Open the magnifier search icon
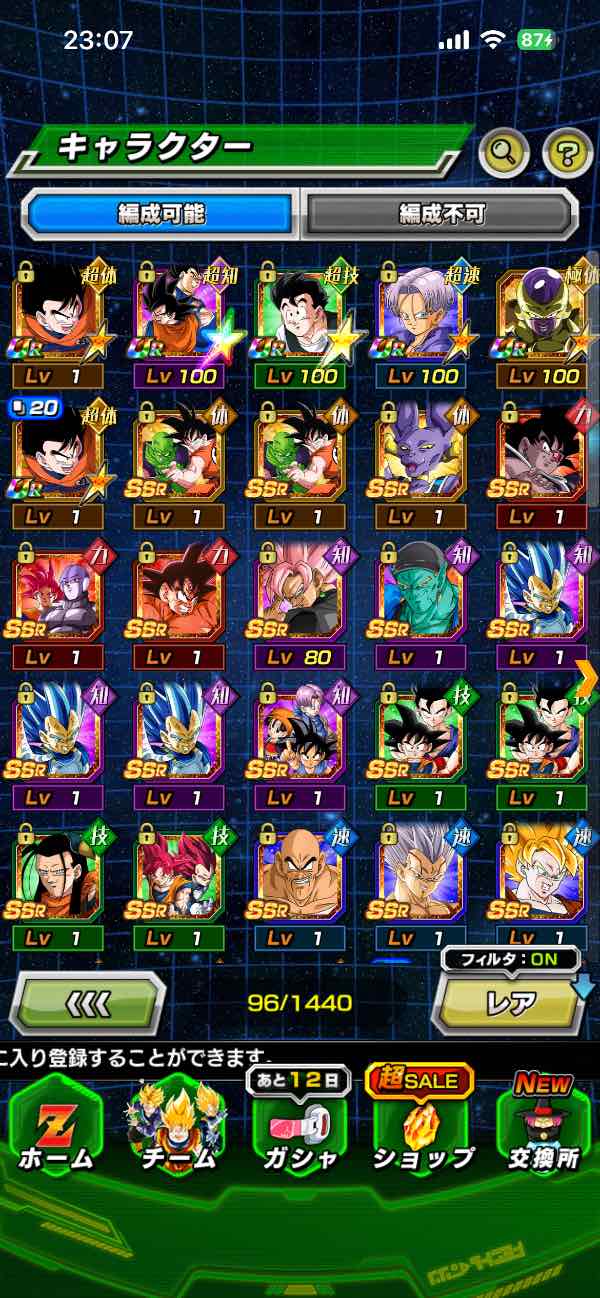Image resolution: width=600 pixels, height=1298 pixels. pyautogui.click(x=504, y=153)
